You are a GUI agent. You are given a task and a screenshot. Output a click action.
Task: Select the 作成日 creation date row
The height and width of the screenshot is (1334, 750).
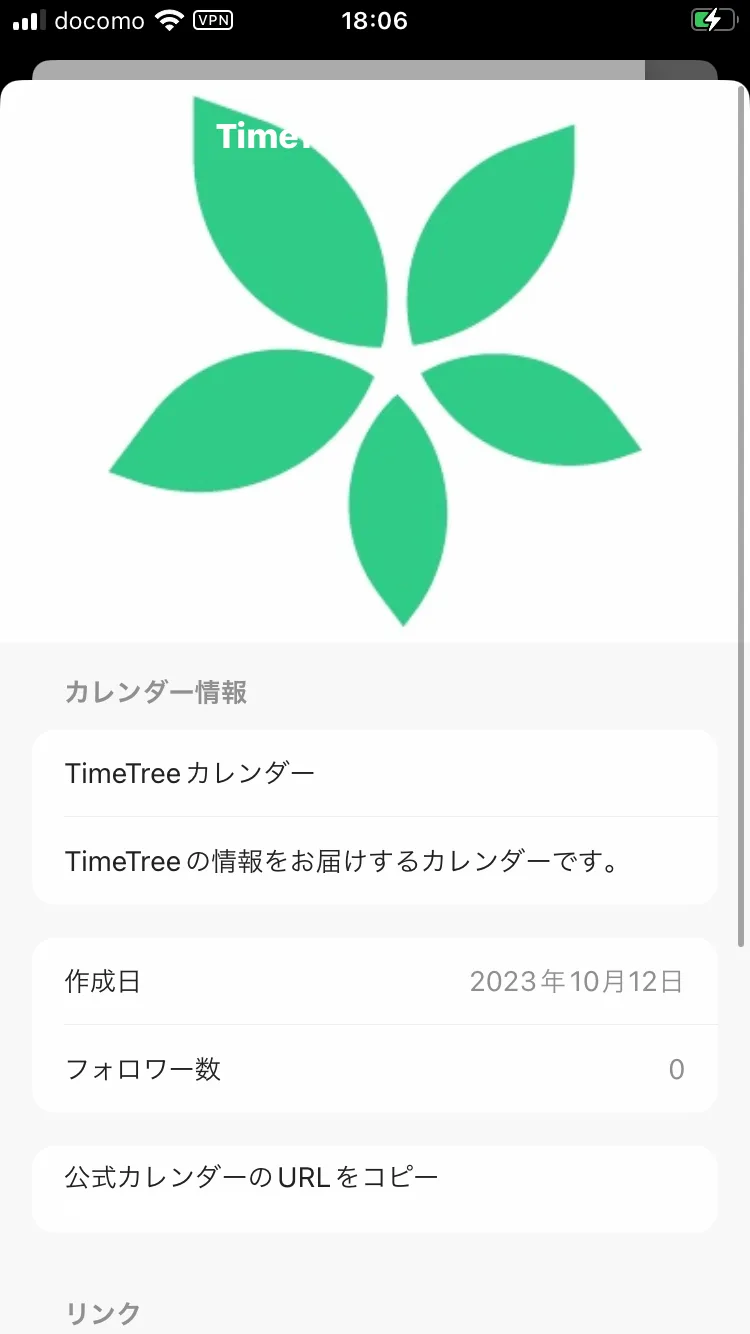[x=375, y=982]
